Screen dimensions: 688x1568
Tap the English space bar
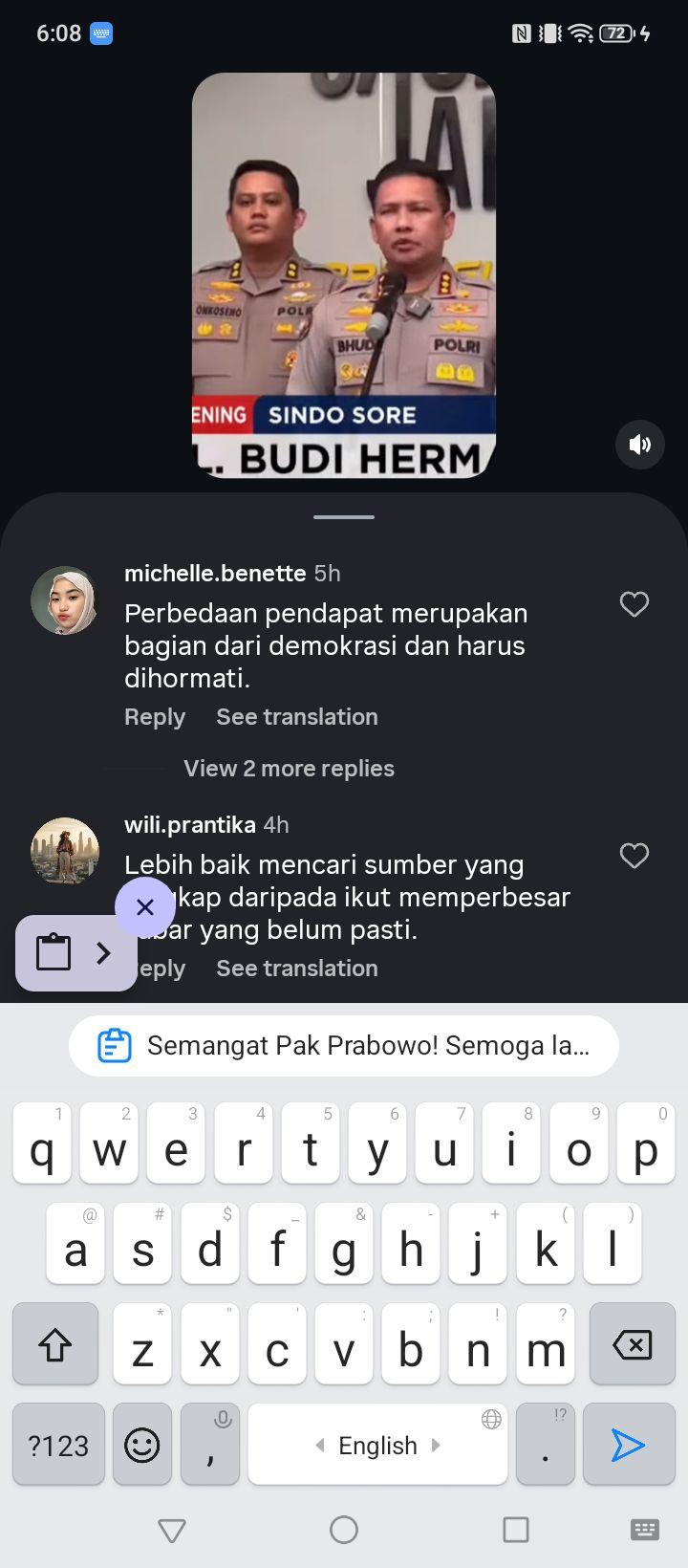click(377, 1445)
